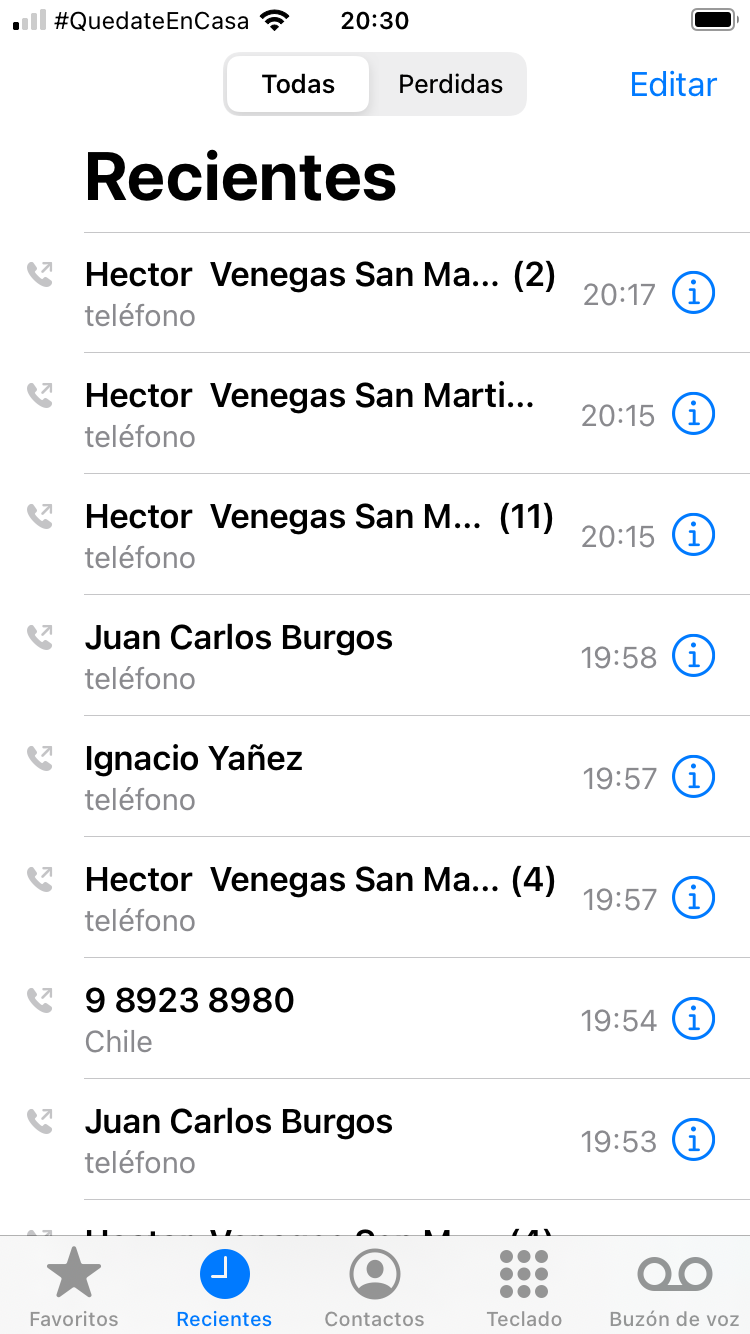Go to the Favoritos tab

click(74, 1289)
